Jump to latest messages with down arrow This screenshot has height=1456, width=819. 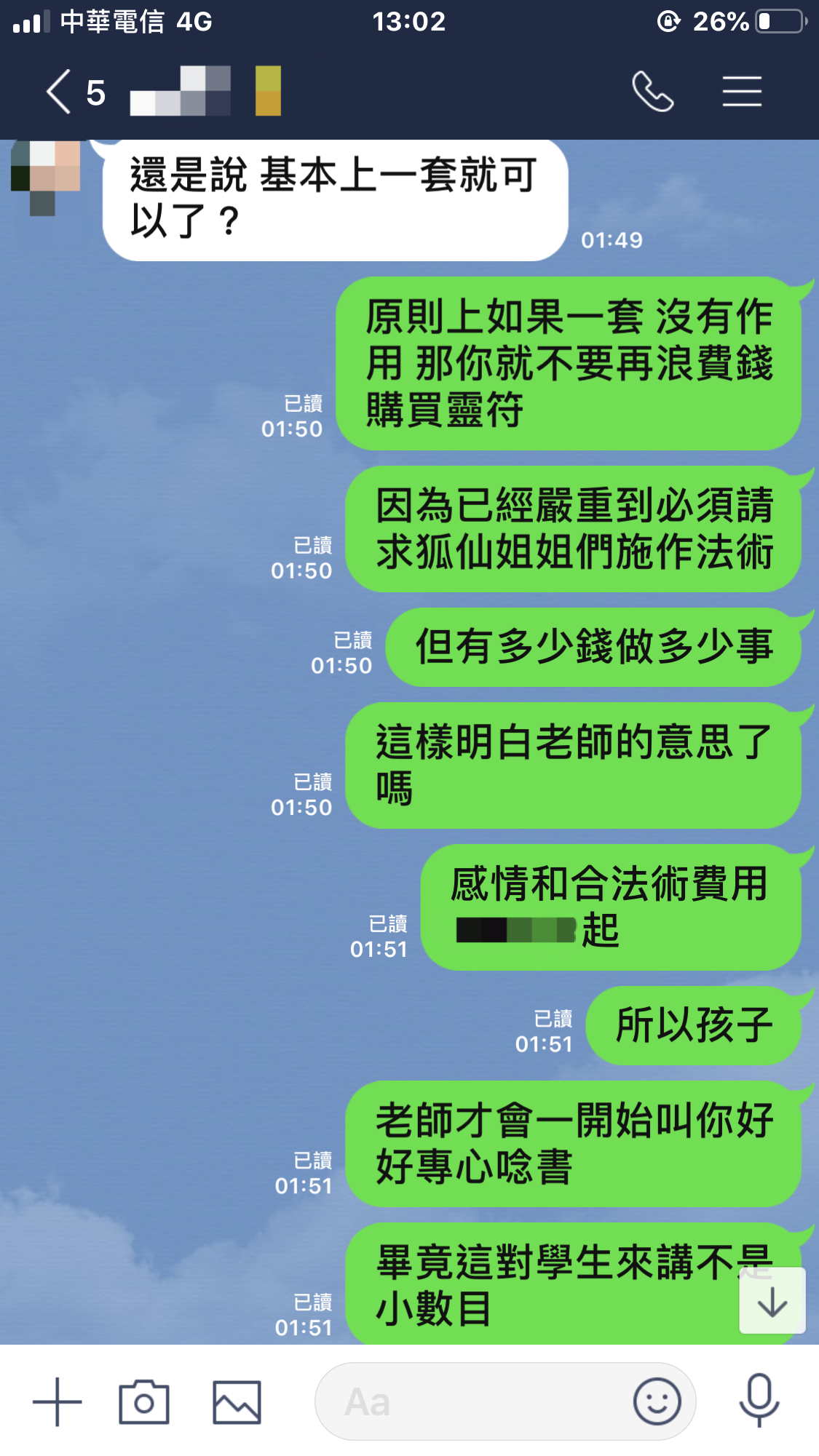click(x=772, y=1301)
